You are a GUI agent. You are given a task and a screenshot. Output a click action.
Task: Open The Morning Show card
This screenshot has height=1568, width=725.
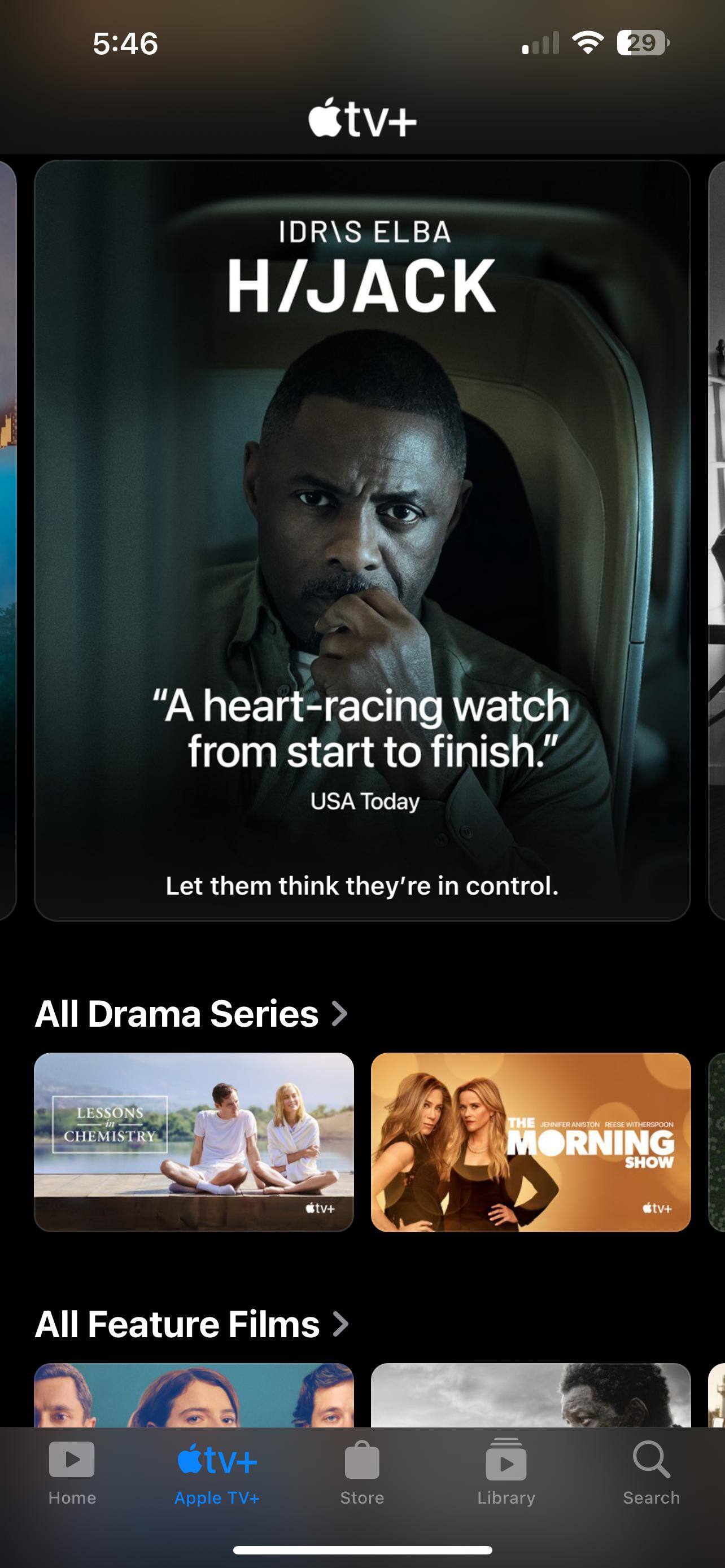pos(530,1142)
